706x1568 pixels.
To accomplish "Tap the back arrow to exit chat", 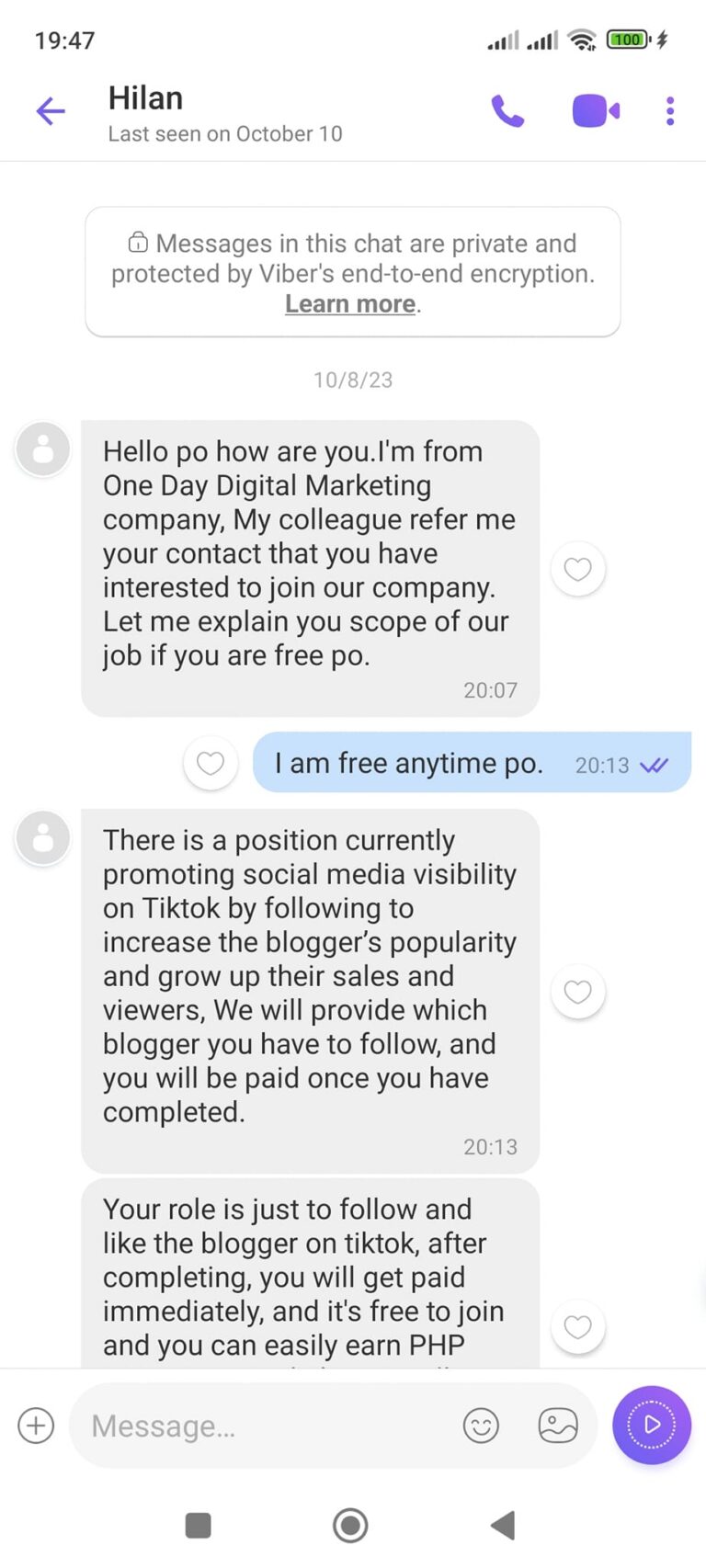I will [51, 110].
